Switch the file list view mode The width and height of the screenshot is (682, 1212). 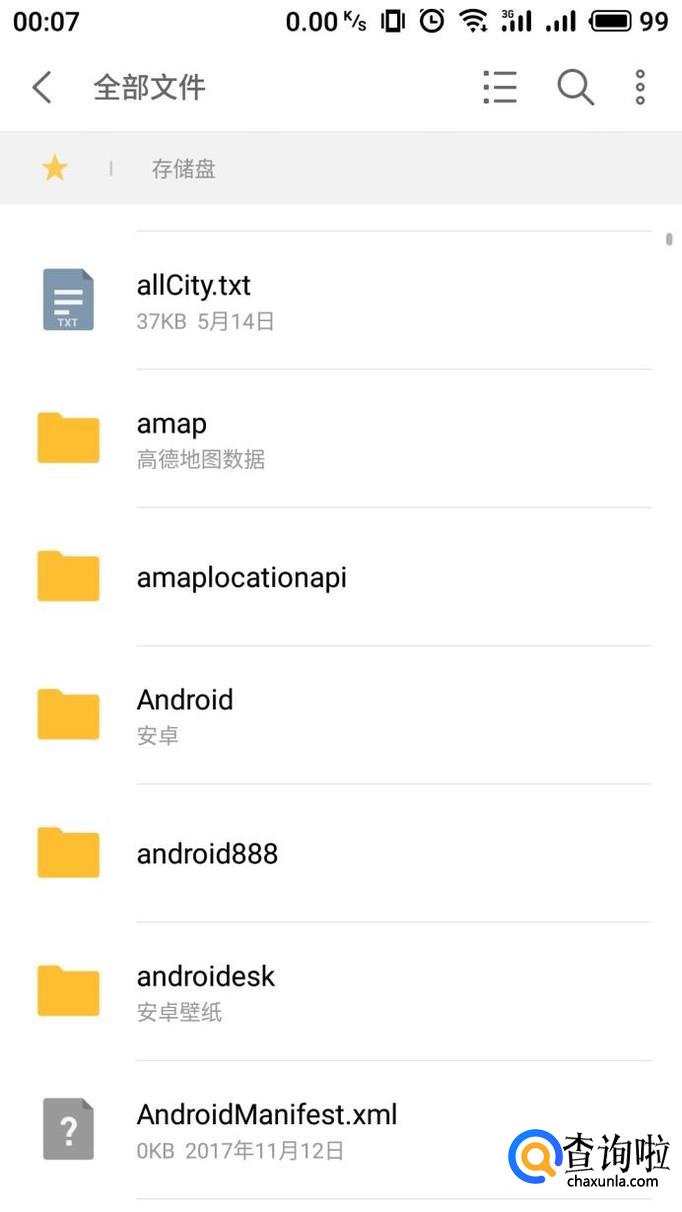pyautogui.click(x=500, y=87)
